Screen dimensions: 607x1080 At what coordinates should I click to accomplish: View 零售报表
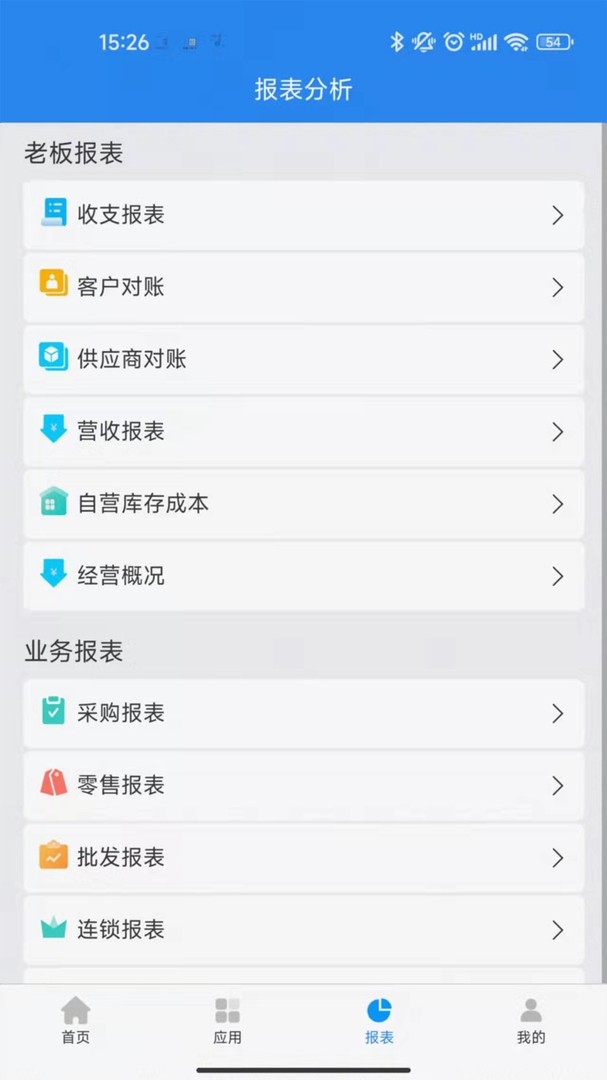304,786
